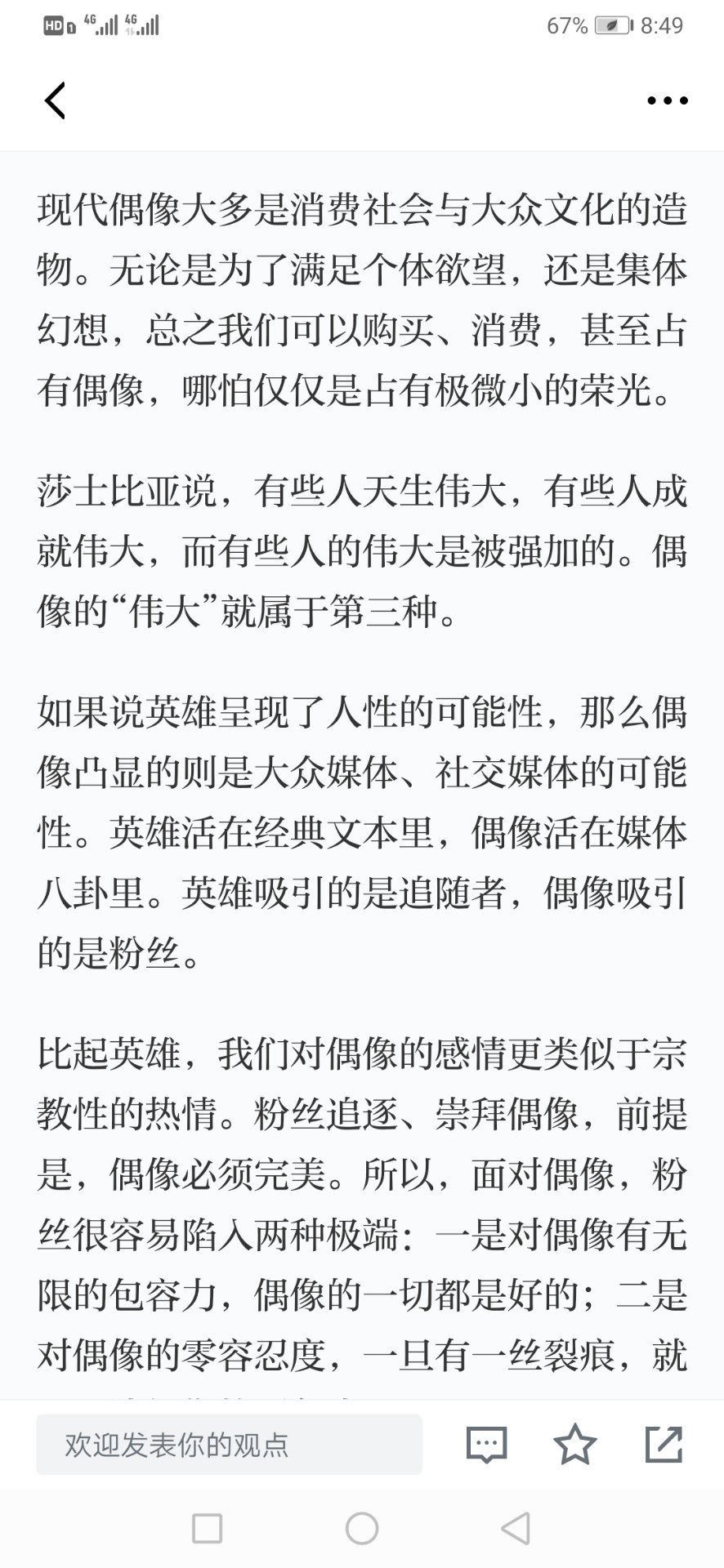Tap the 欢迎发表你的观点 comment field

[x=229, y=1445]
